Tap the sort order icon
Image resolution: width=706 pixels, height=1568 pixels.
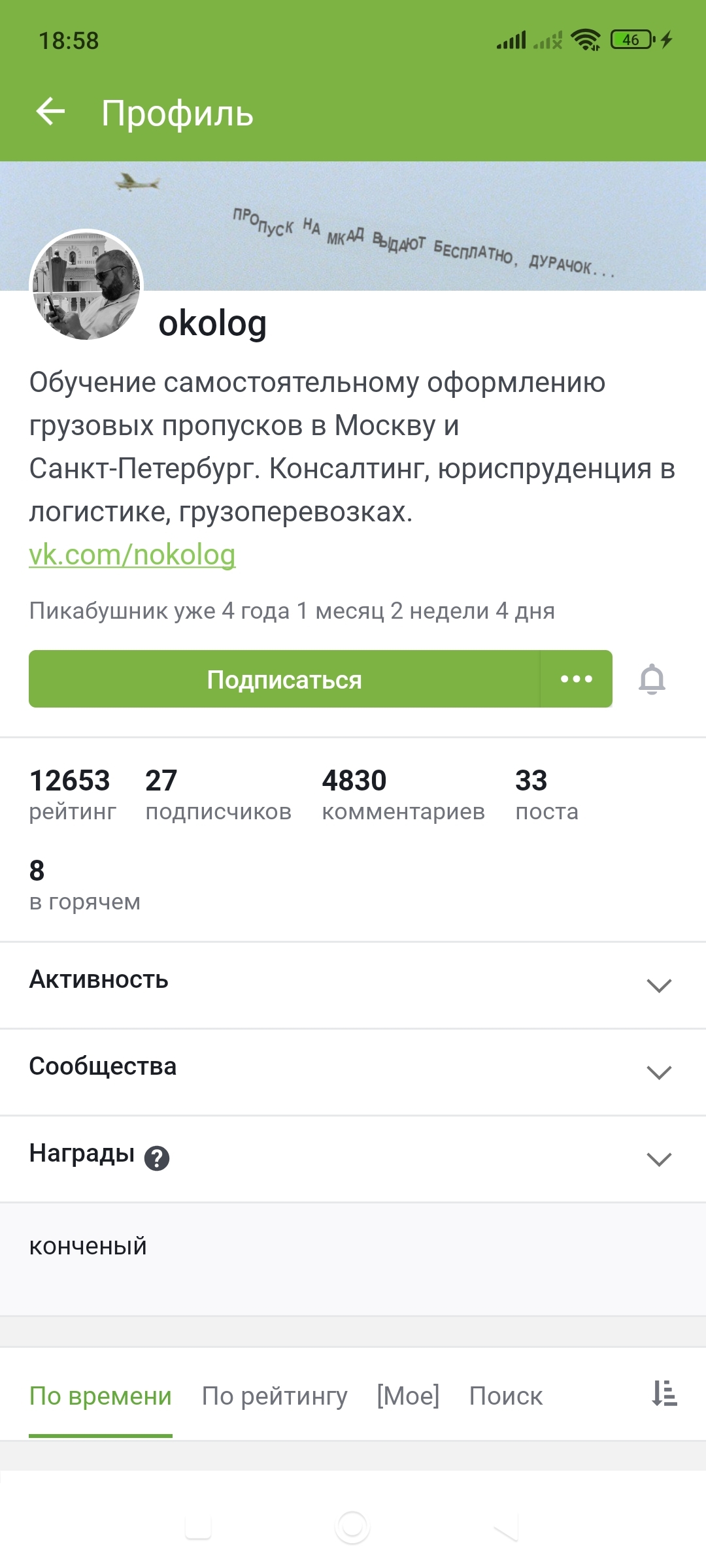[664, 1394]
